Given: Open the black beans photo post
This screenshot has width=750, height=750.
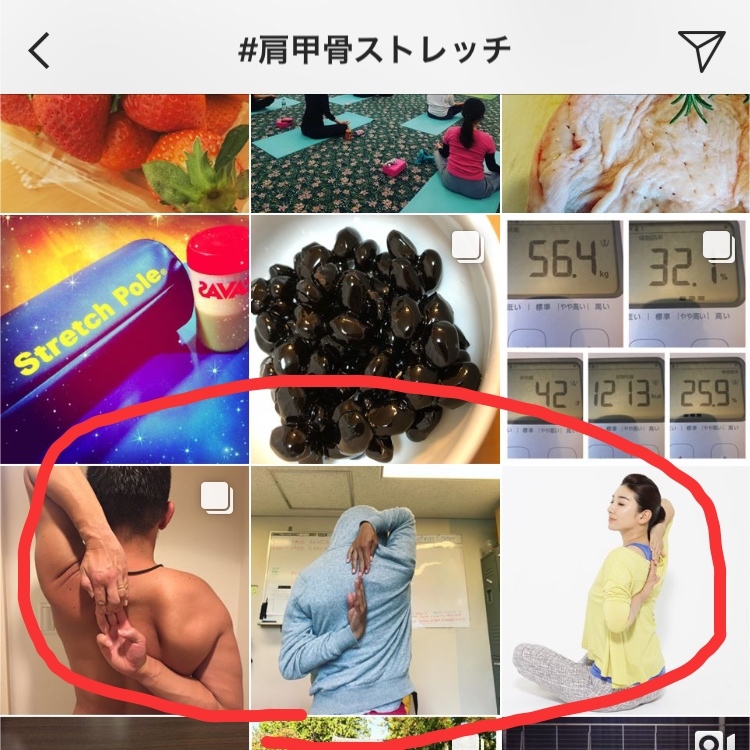Looking at the screenshot, I should [374, 339].
